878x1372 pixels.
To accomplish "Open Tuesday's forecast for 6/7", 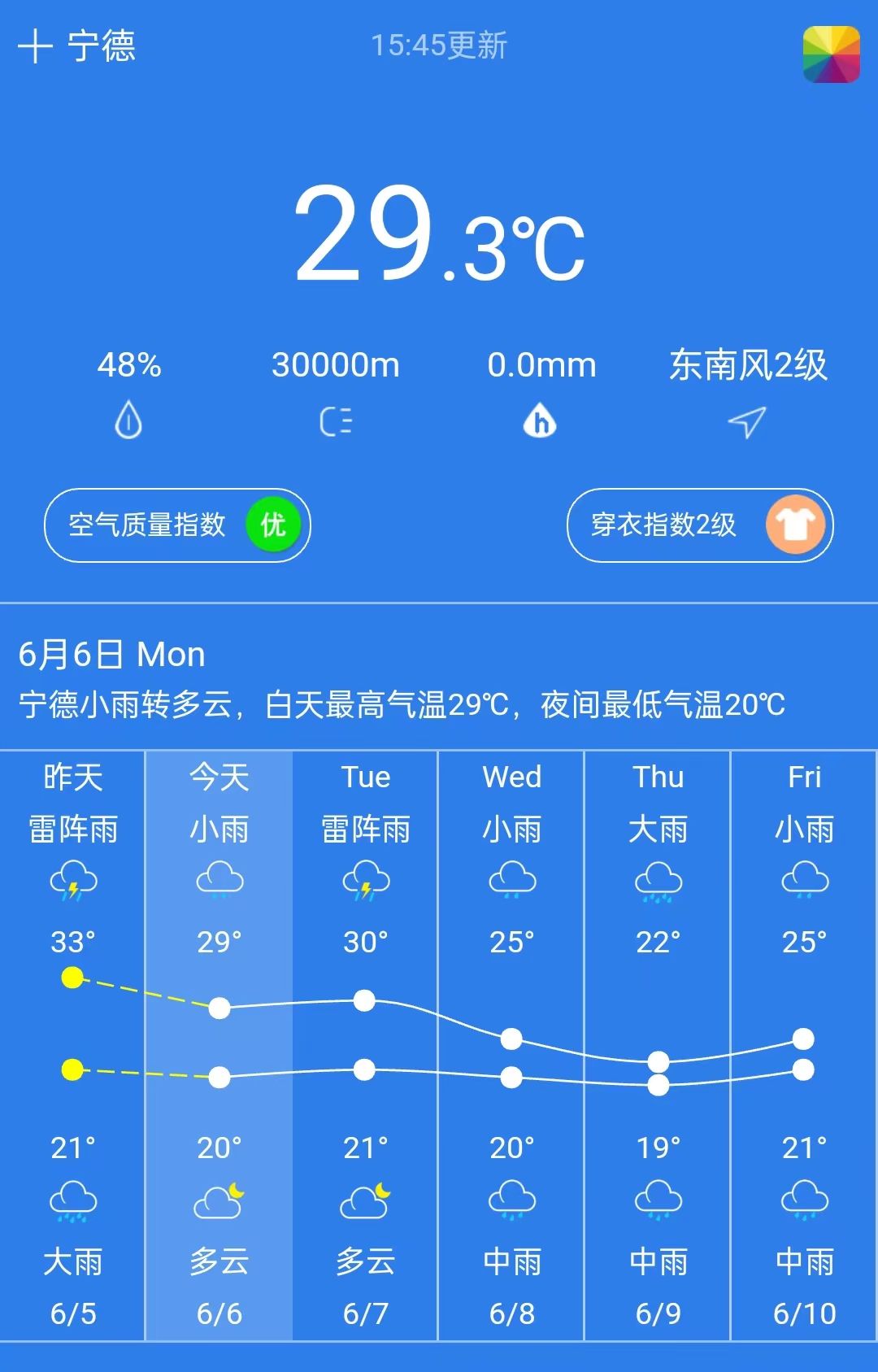I will point(366,1045).
